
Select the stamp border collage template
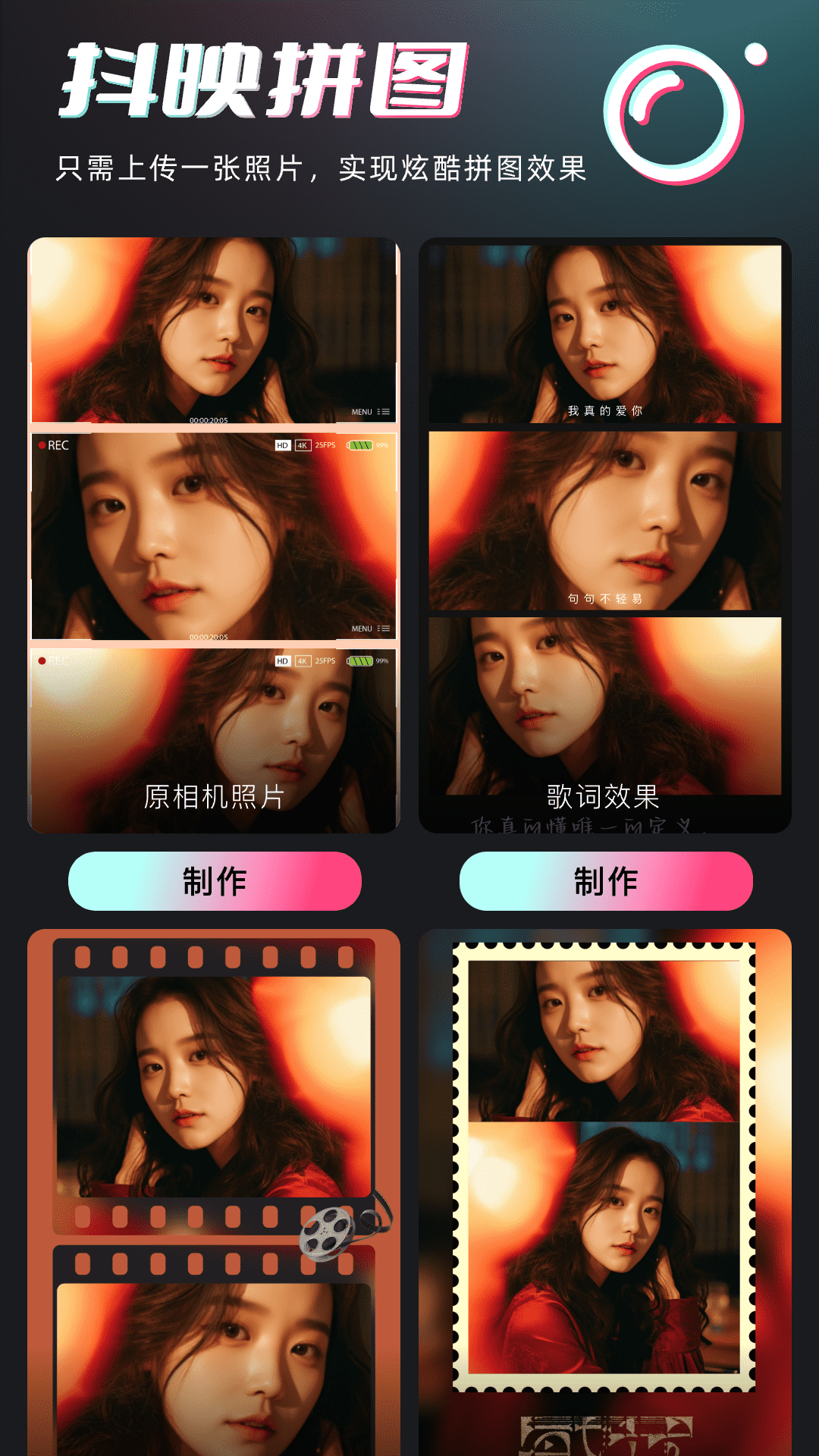click(x=604, y=1191)
